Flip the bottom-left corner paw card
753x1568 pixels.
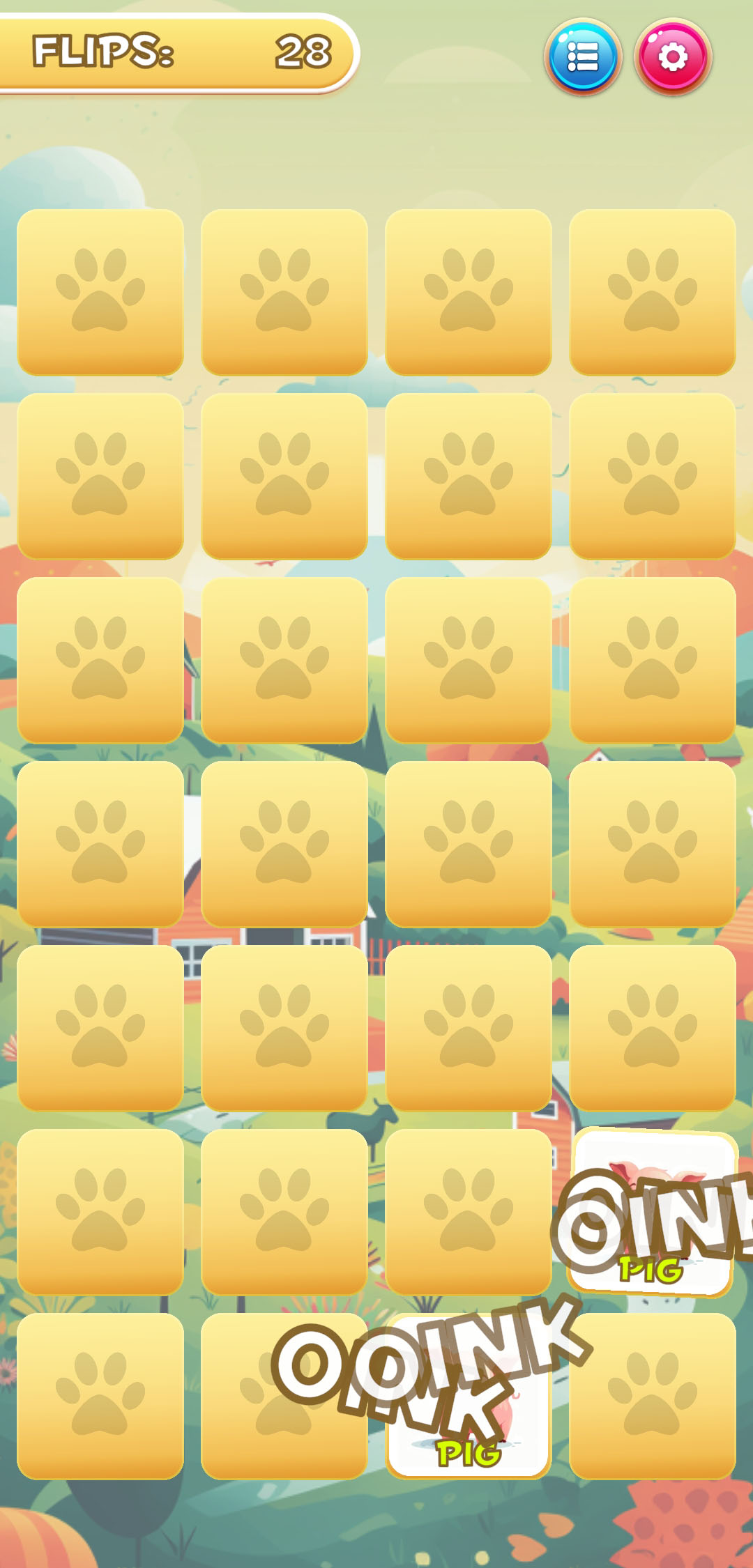(100, 1396)
